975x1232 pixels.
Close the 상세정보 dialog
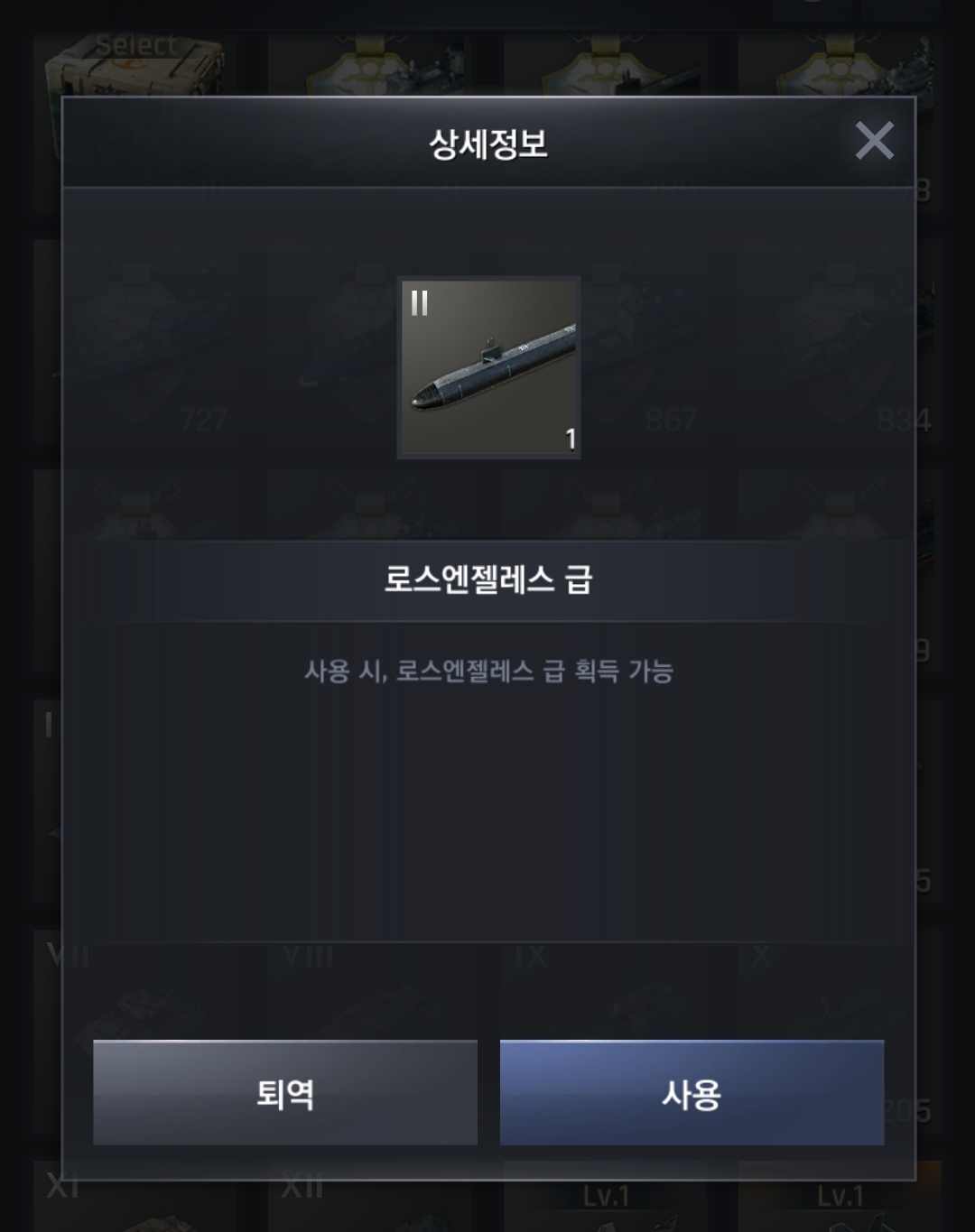coord(874,141)
